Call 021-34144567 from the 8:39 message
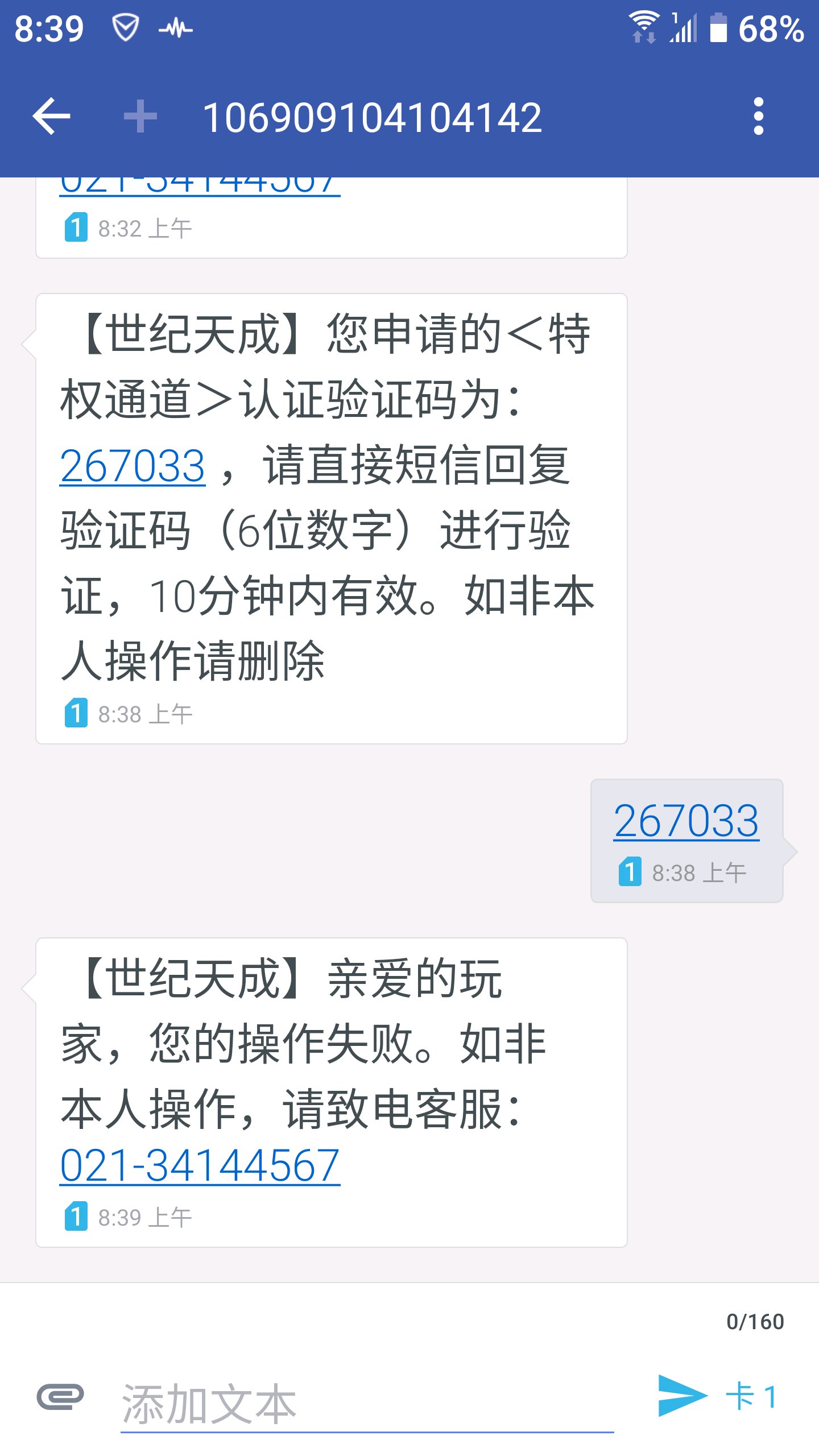Screen dimensions: 819x1456 click(x=200, y=1165)
